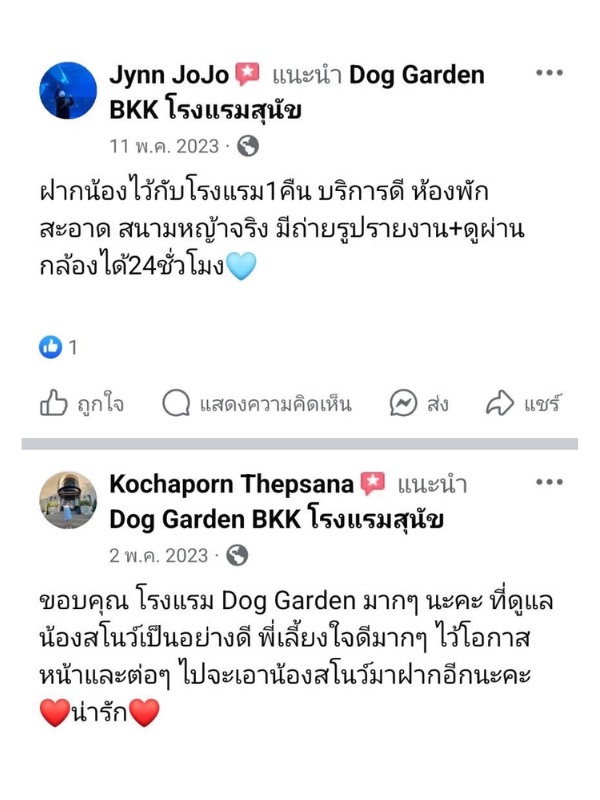Image resolution: width=600 pixels, height=800 pixels.
Task: View Jynn JoJo's profile picture
Action: tap(68, 91)
